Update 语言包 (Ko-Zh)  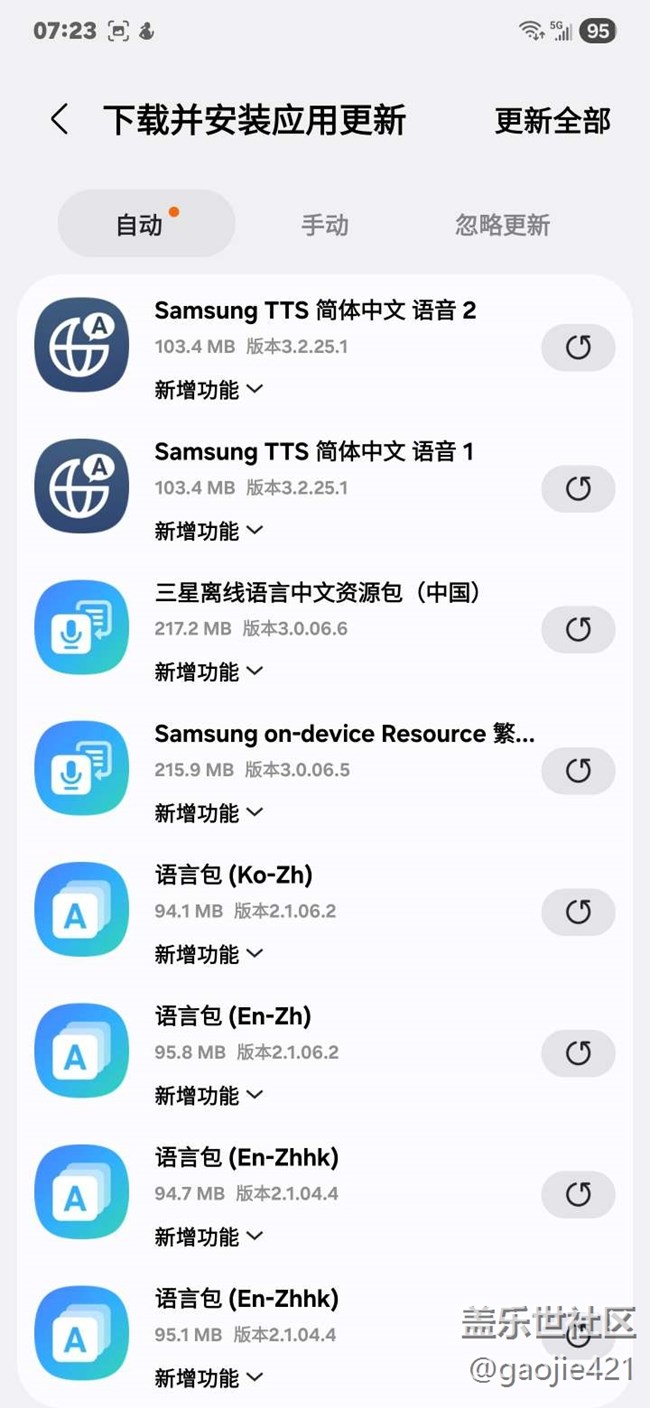click(x=577, y=912)
